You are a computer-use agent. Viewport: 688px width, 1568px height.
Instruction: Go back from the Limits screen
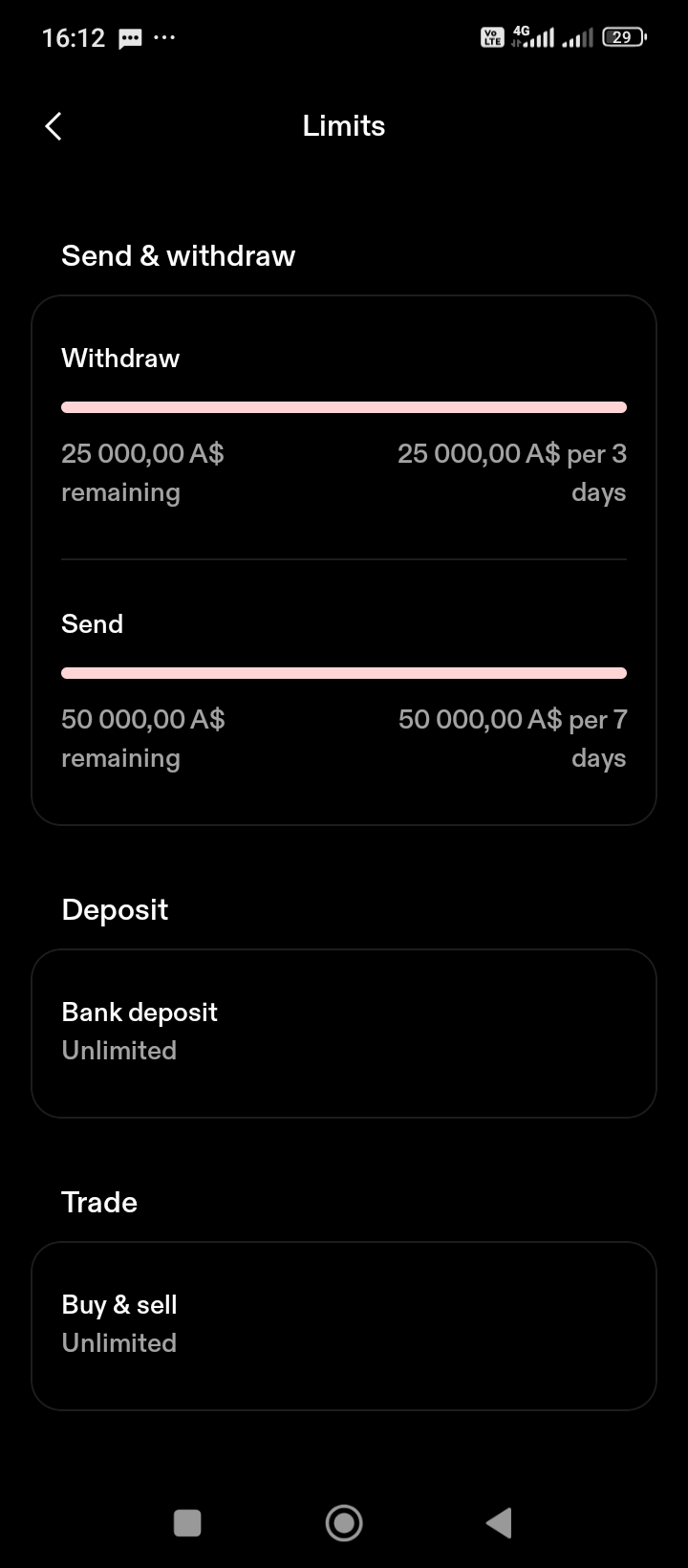coord(54,125)
